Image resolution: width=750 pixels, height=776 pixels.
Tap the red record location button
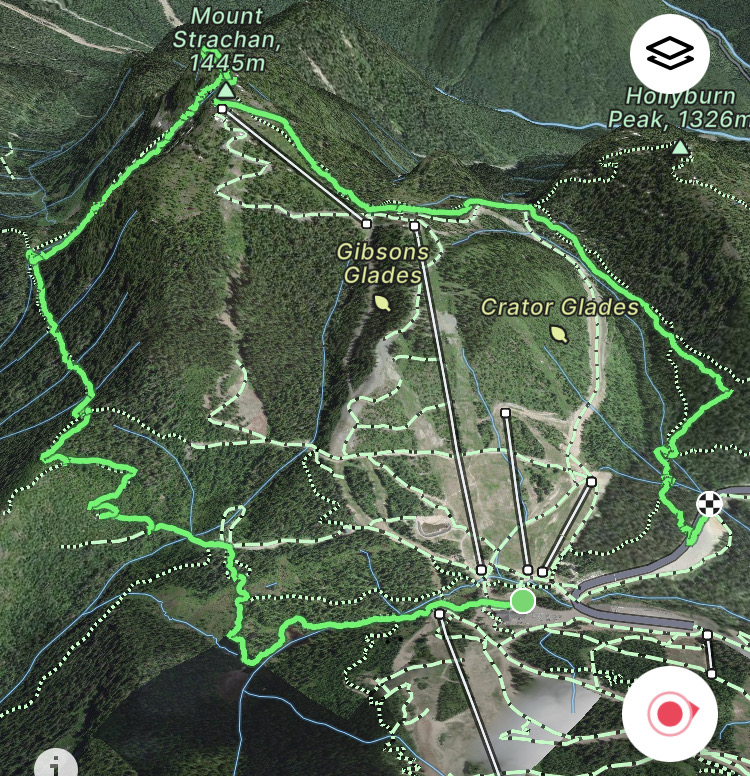click(668, 713)
